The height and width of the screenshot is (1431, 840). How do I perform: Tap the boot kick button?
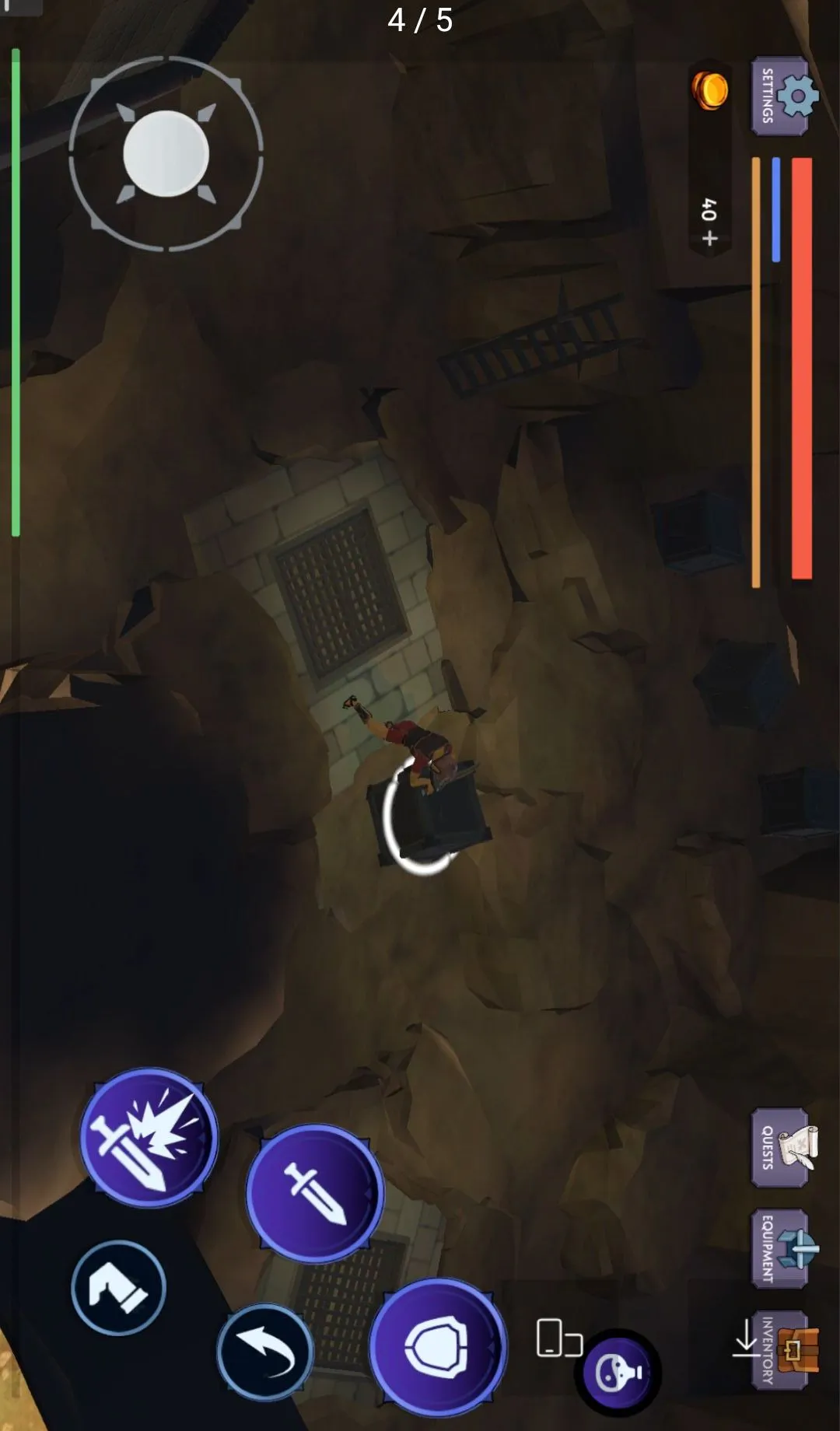pyautogui.click(x=118, y=1288)
